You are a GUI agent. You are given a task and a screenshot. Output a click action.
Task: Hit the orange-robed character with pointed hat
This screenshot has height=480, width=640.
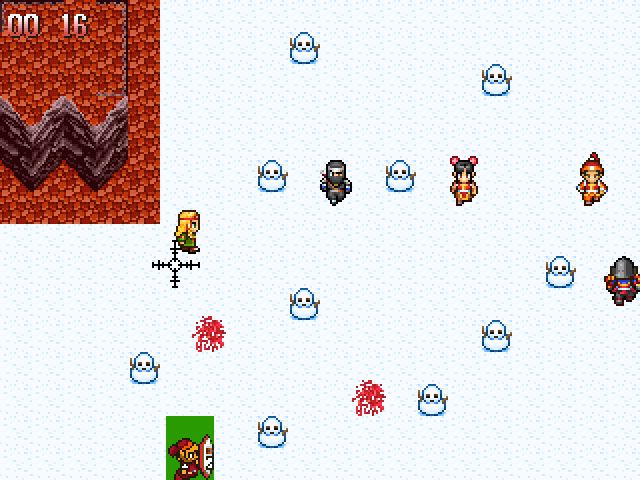coord(591,178)
